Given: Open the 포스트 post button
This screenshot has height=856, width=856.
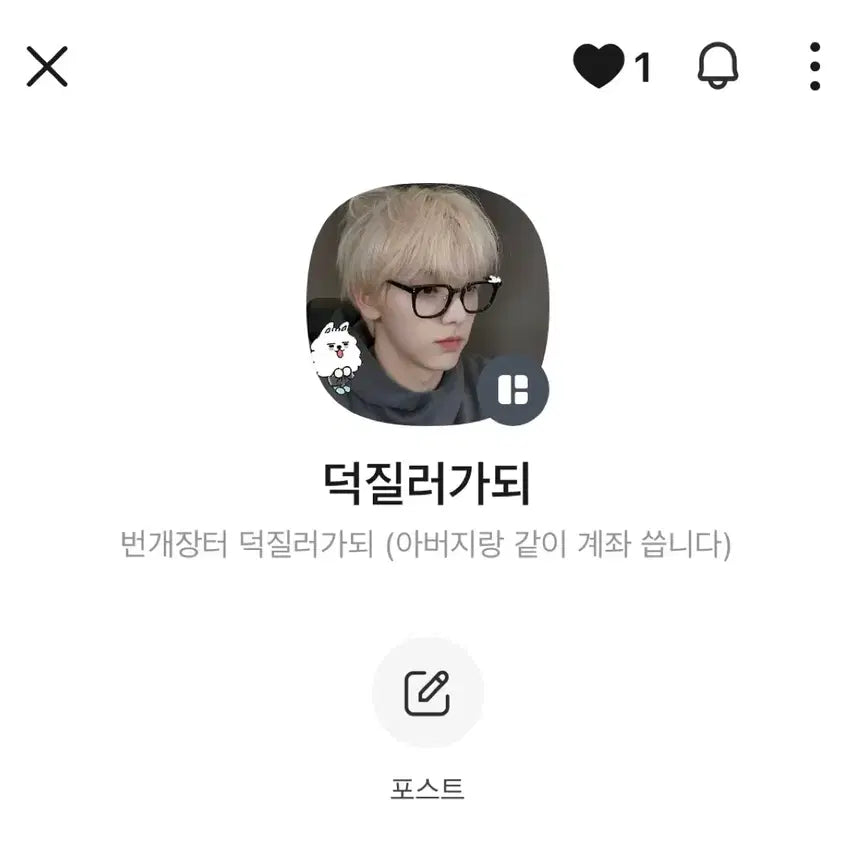Looking at the screenshot, I should (427, 693).
